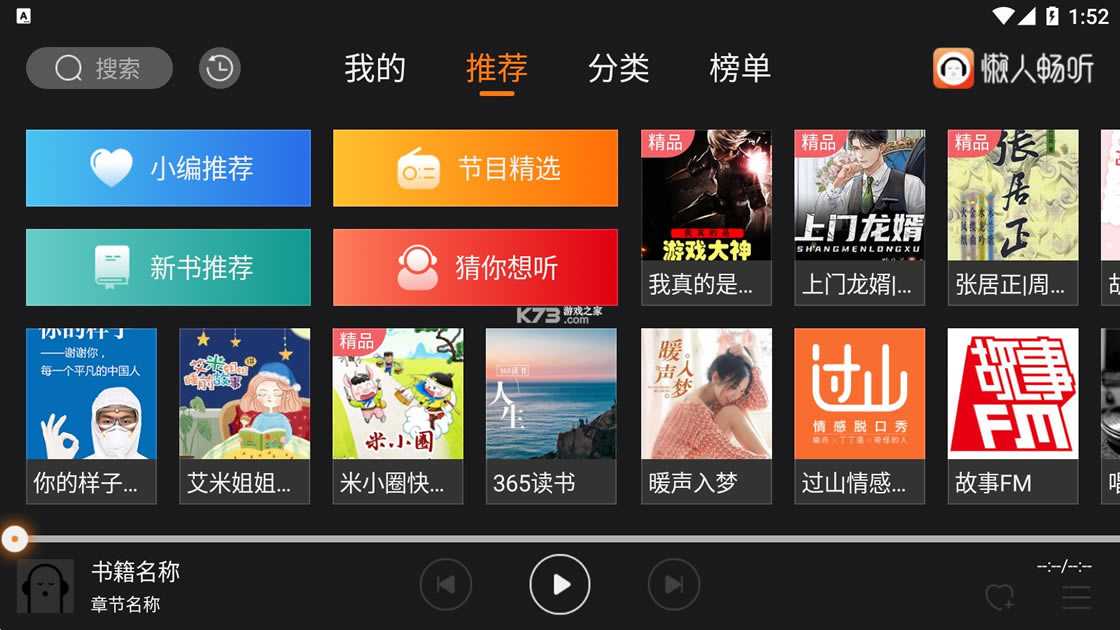This screenshot has height=630, width=1120.
Task: Open 节目精选 section
Action: click(x=475, y=168)
